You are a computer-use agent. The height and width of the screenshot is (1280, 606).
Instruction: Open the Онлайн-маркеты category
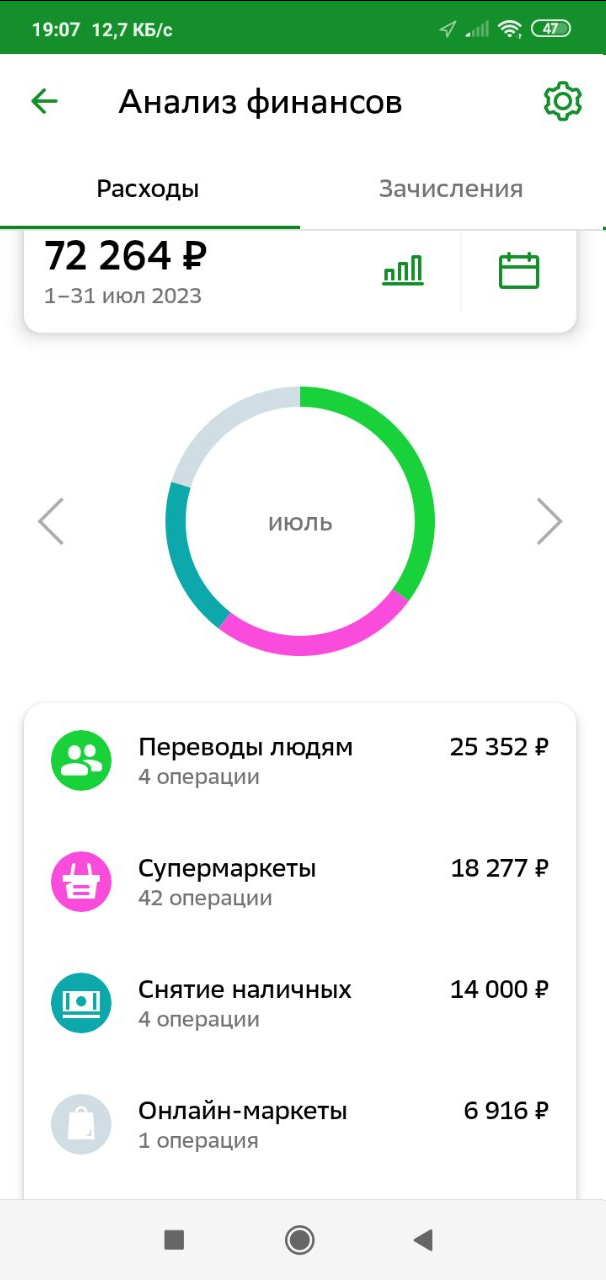coord(300,1123)
